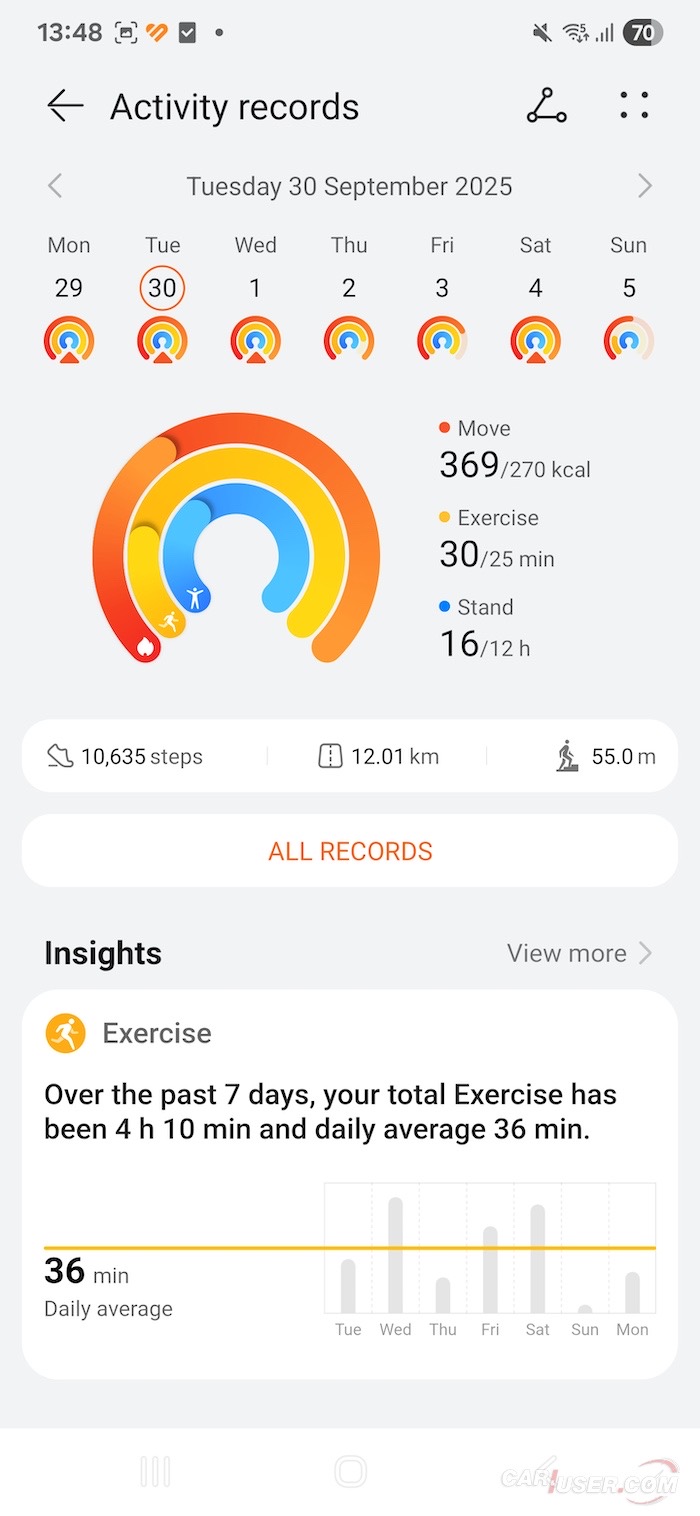Open the activity rings chart
Viewport: 700px width, 1516px height.
pos(236,542)
